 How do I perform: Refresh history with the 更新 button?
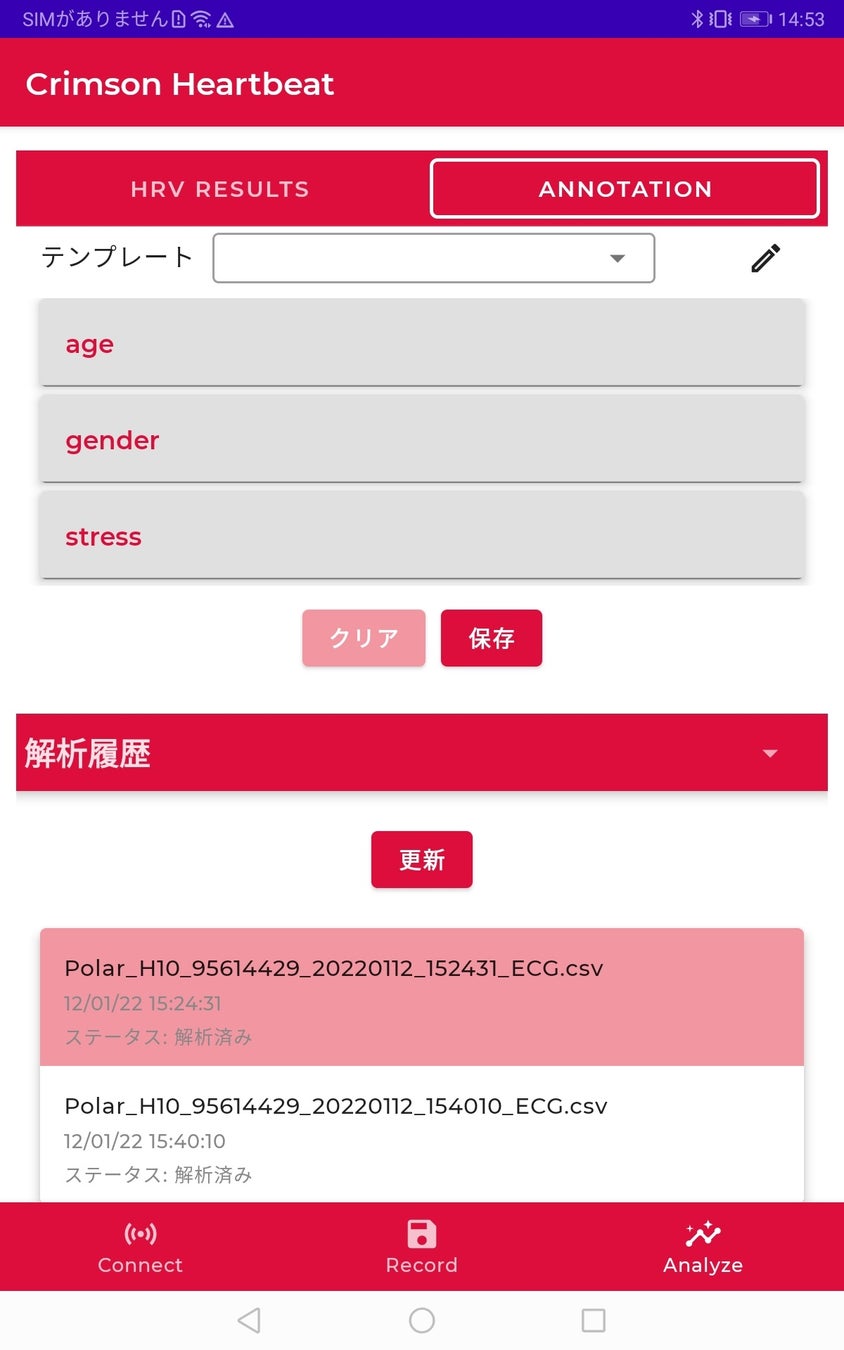click(x=421, y=860)
